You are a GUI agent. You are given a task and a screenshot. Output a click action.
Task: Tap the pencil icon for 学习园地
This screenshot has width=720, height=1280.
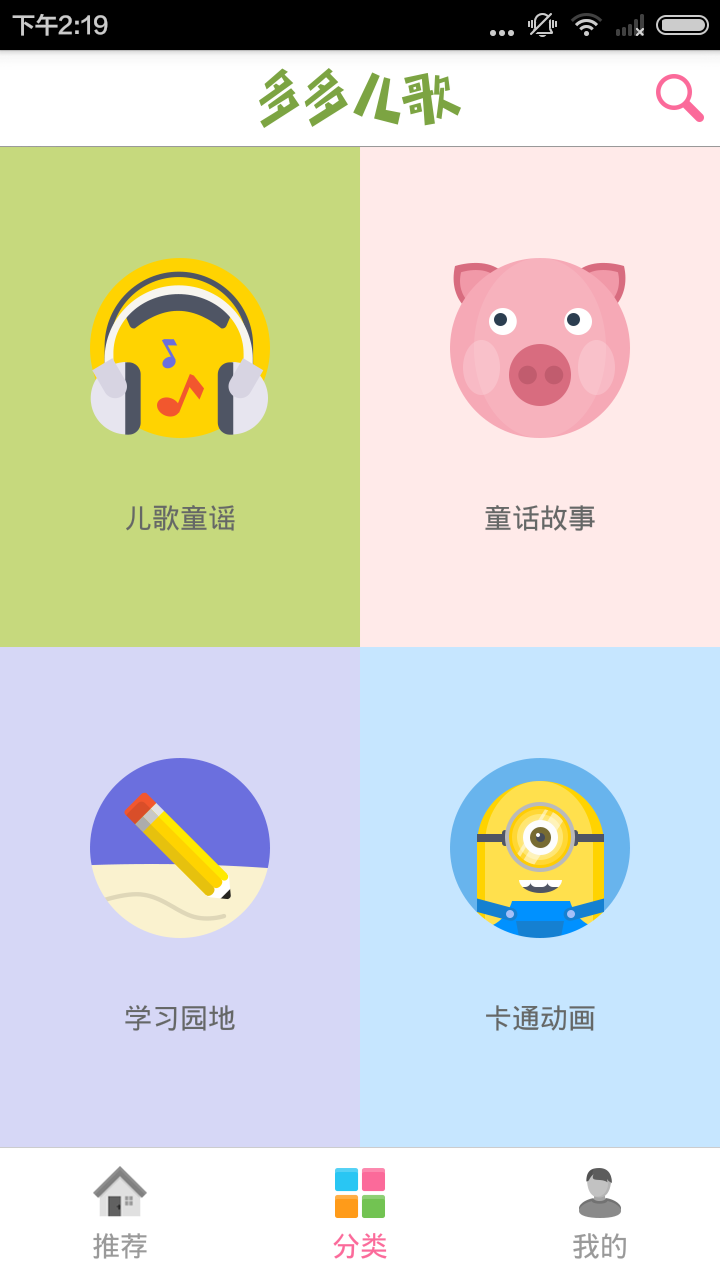pos(179,848)
